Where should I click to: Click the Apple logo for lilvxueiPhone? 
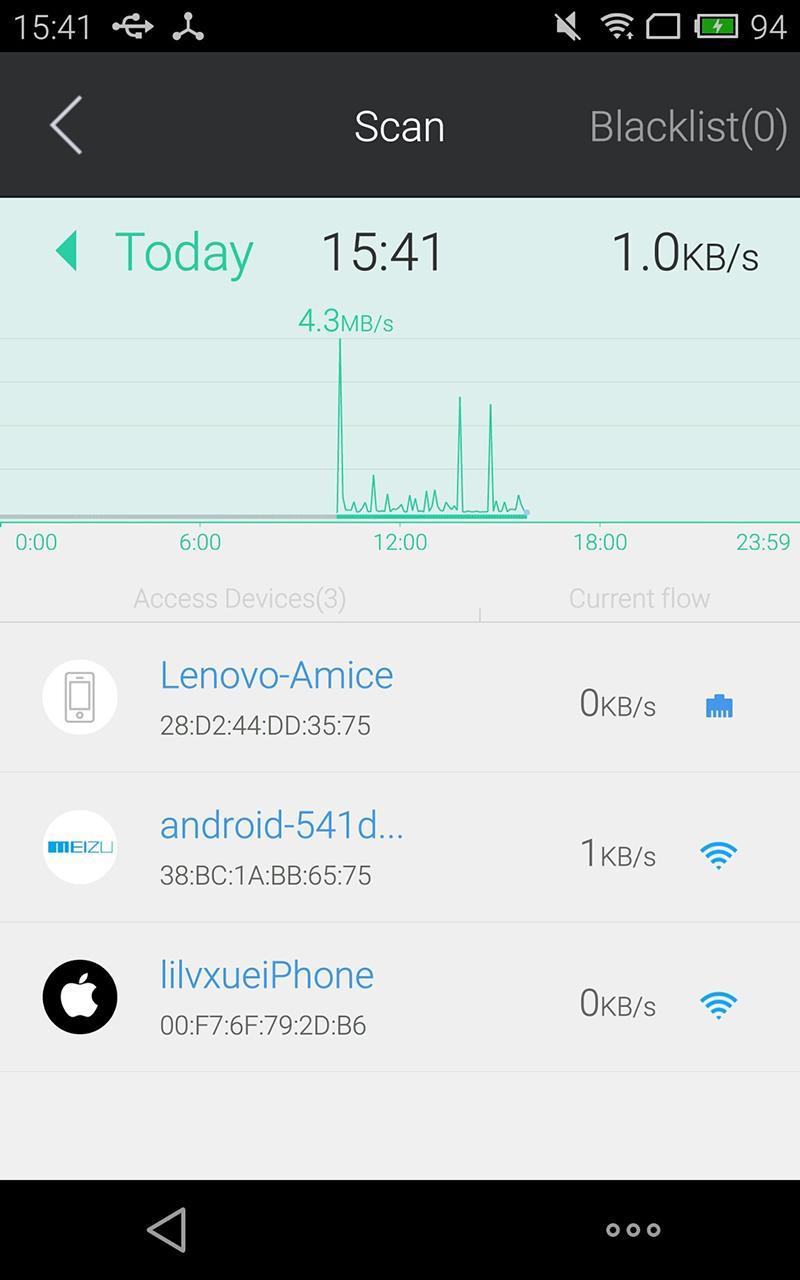[x=79, y=996]
